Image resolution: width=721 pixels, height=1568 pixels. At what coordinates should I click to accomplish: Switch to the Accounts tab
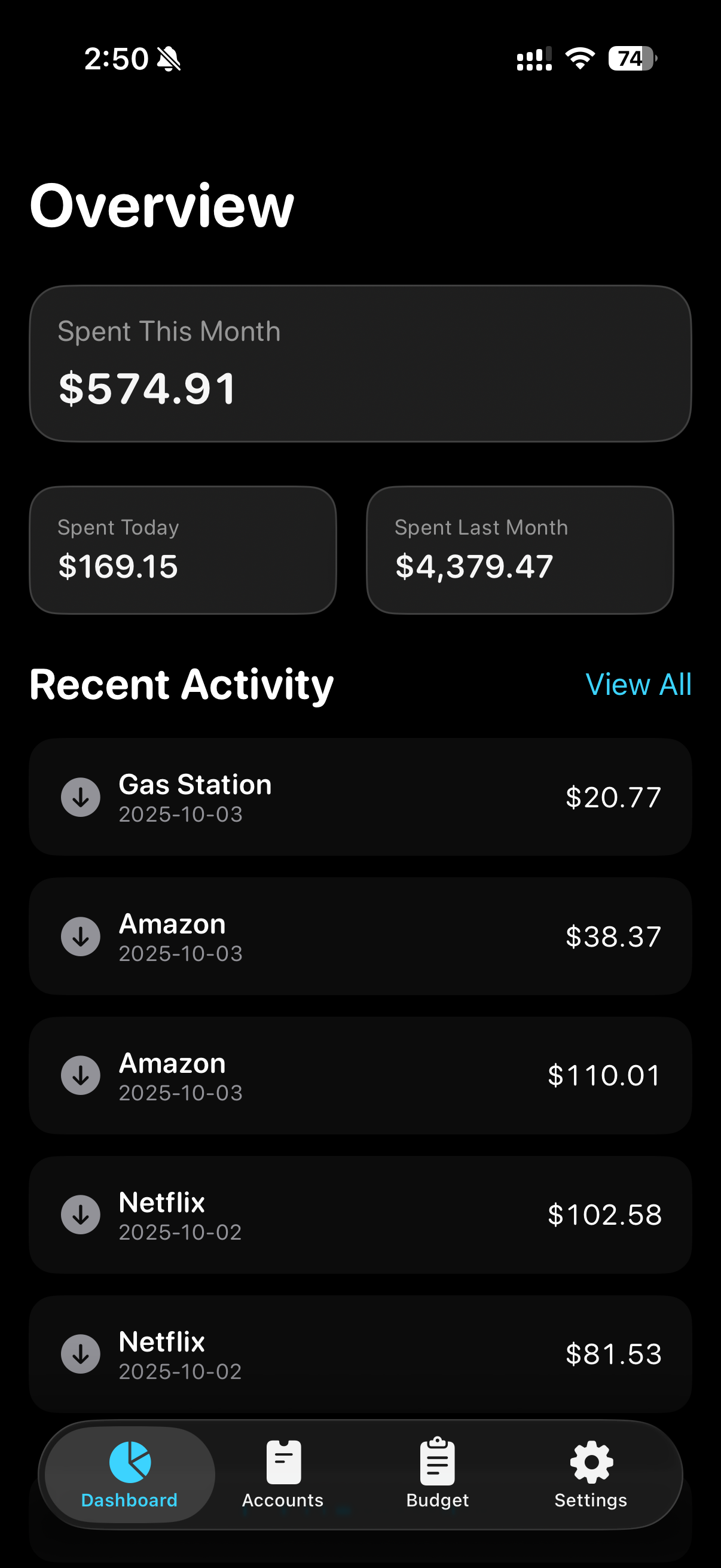(283, 1473)
